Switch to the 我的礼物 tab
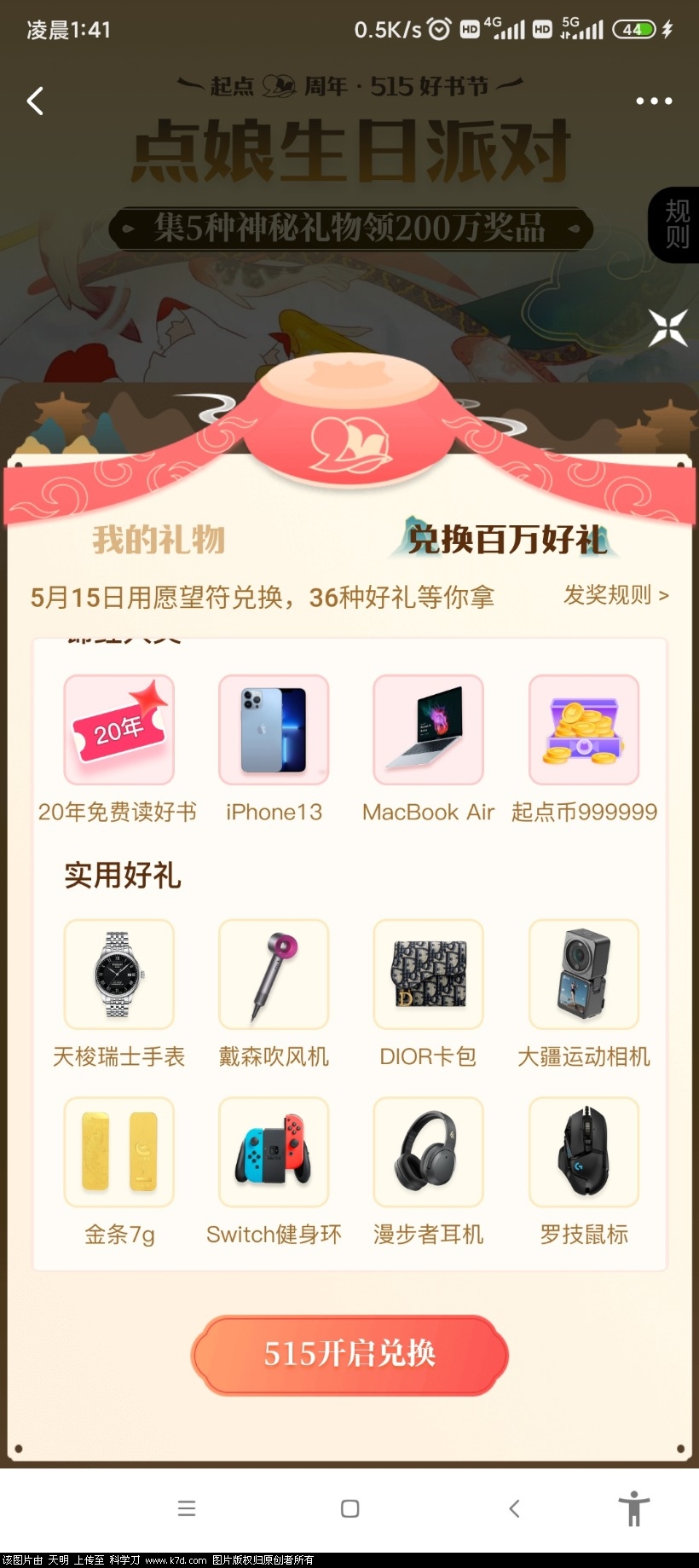This screenshot has height=1568, width=699. point(157,539)
